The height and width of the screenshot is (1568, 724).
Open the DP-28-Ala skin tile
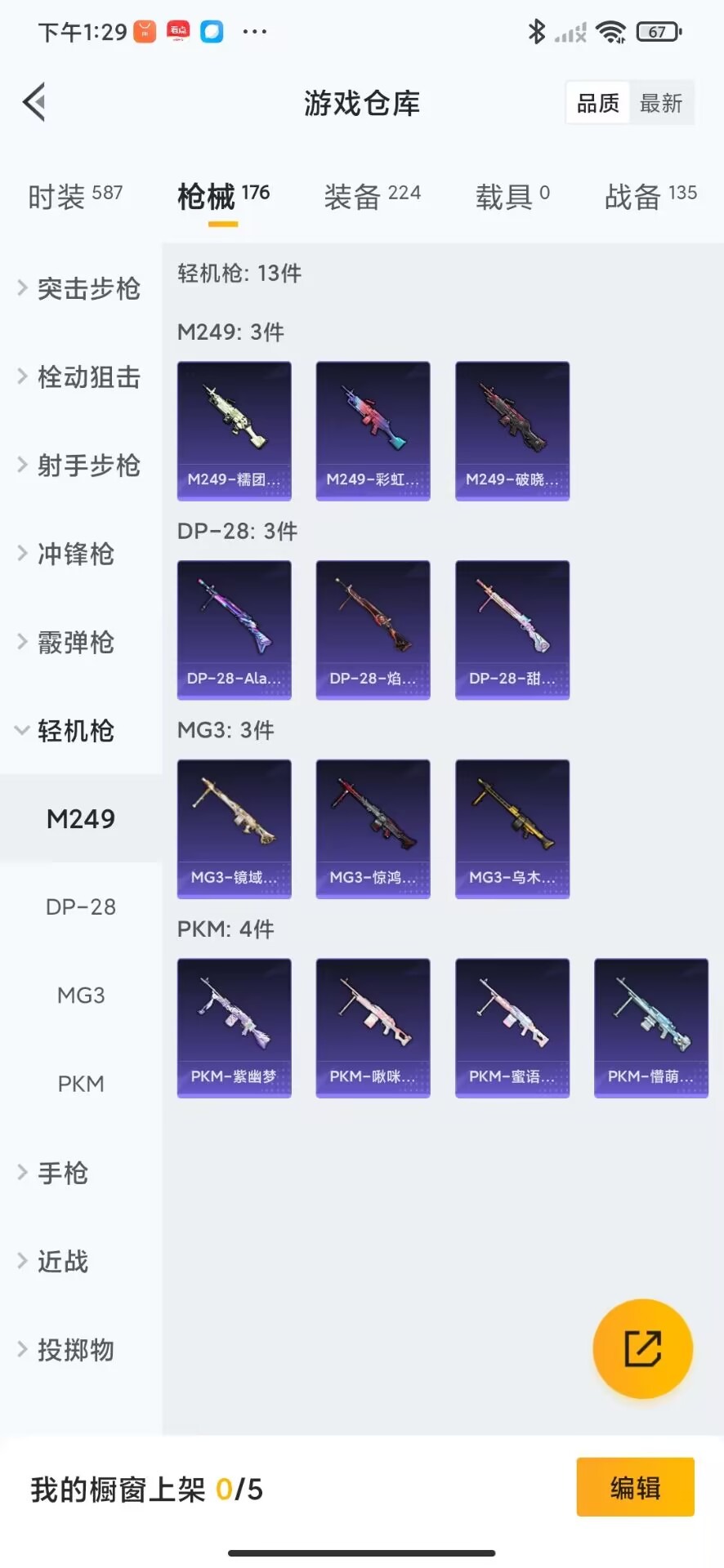234,630
